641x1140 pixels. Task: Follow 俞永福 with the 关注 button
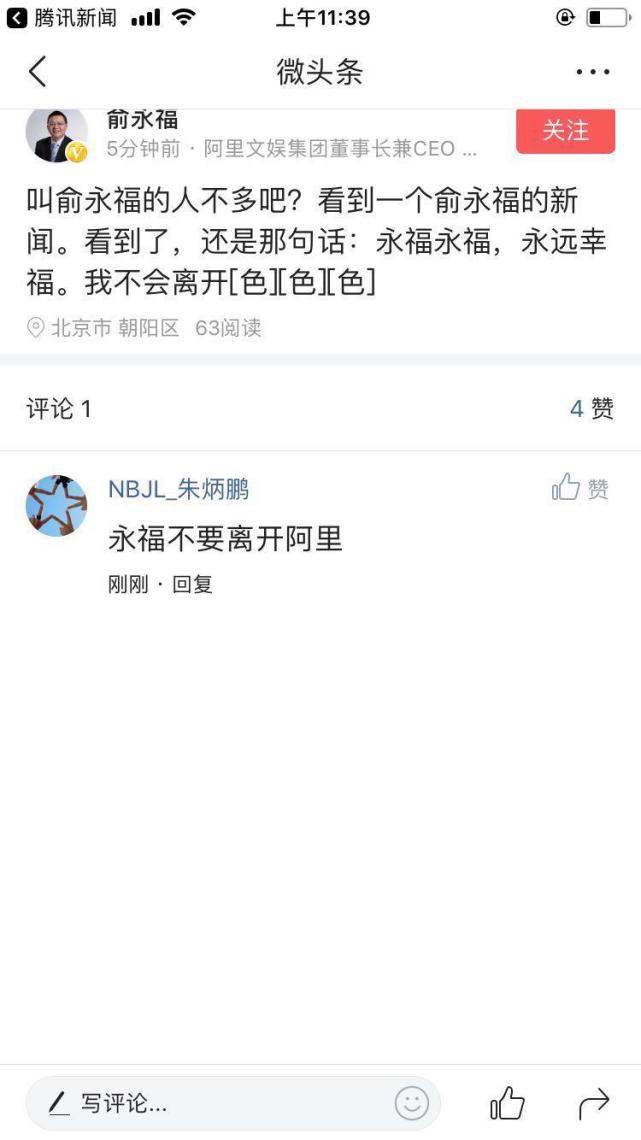coord(565,131)
